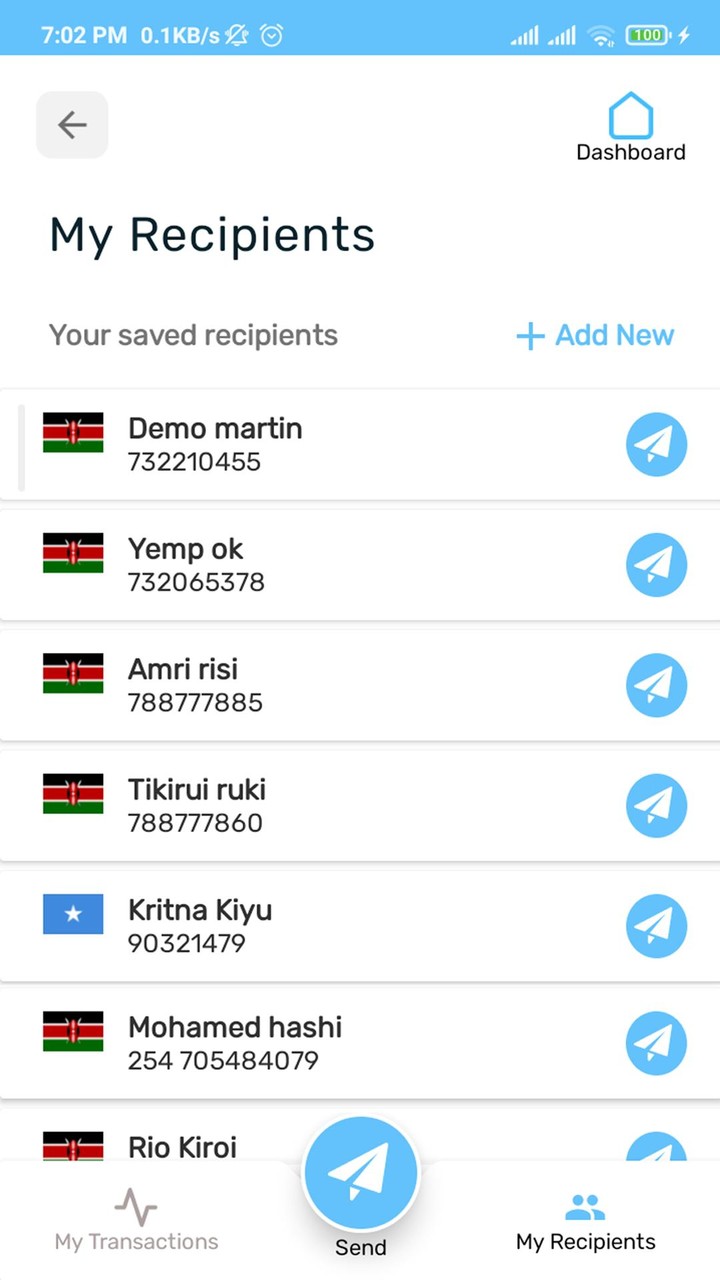Tap Add New to create a recipient

[x=594, y=335]
